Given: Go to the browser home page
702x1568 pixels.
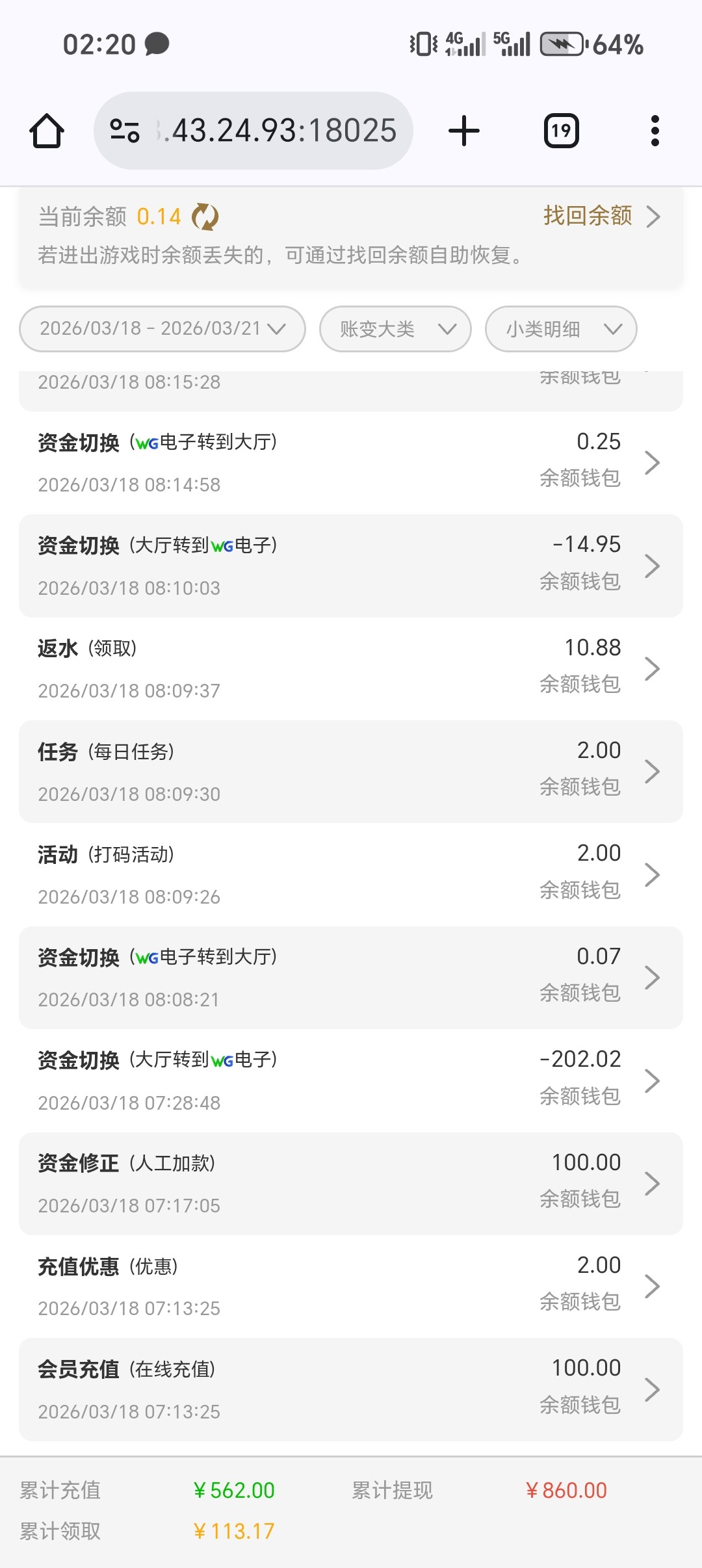Looking at the screenshot, I should point(47,131).
